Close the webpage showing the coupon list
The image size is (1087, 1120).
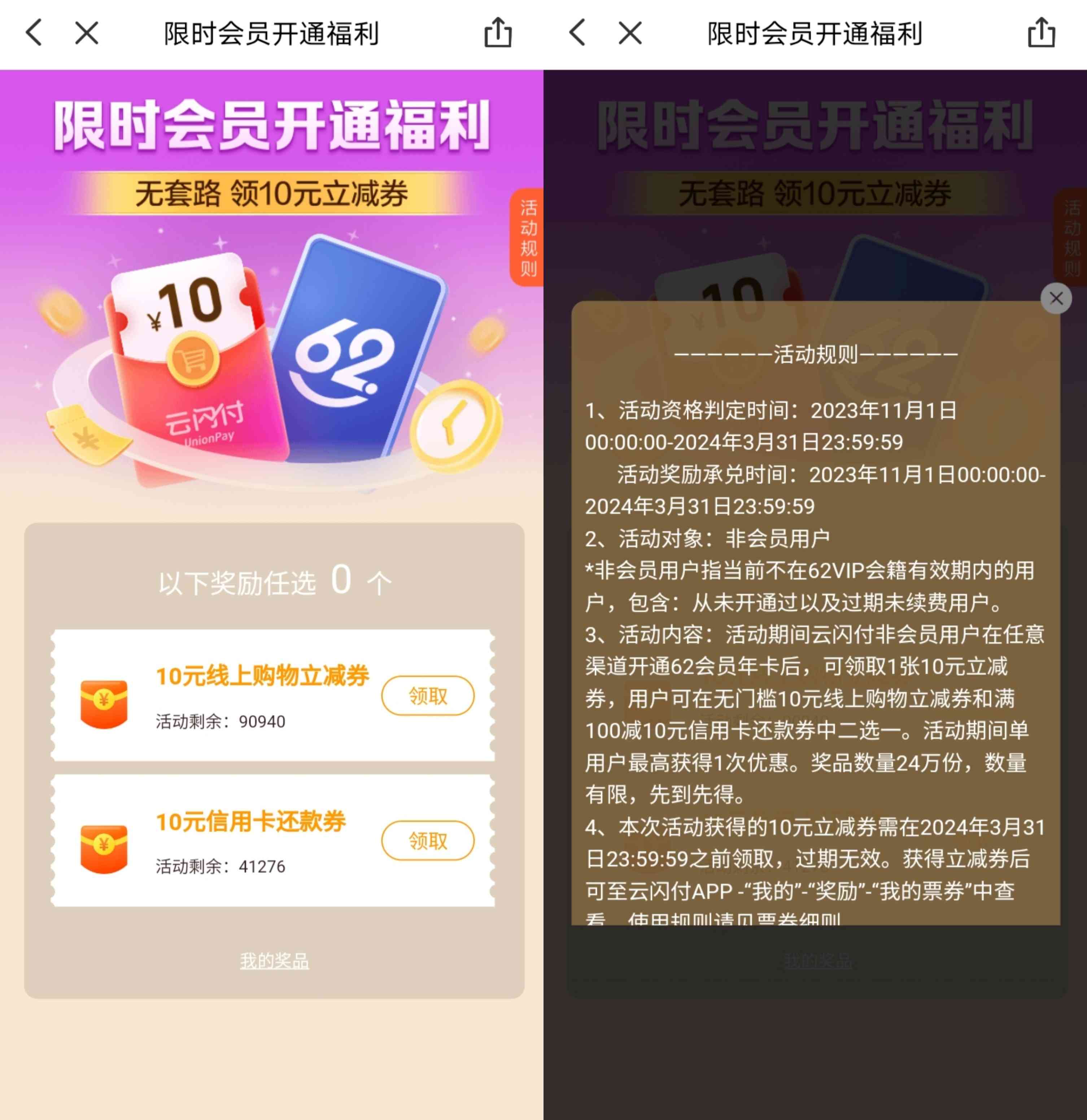click(x=87, y=32)
